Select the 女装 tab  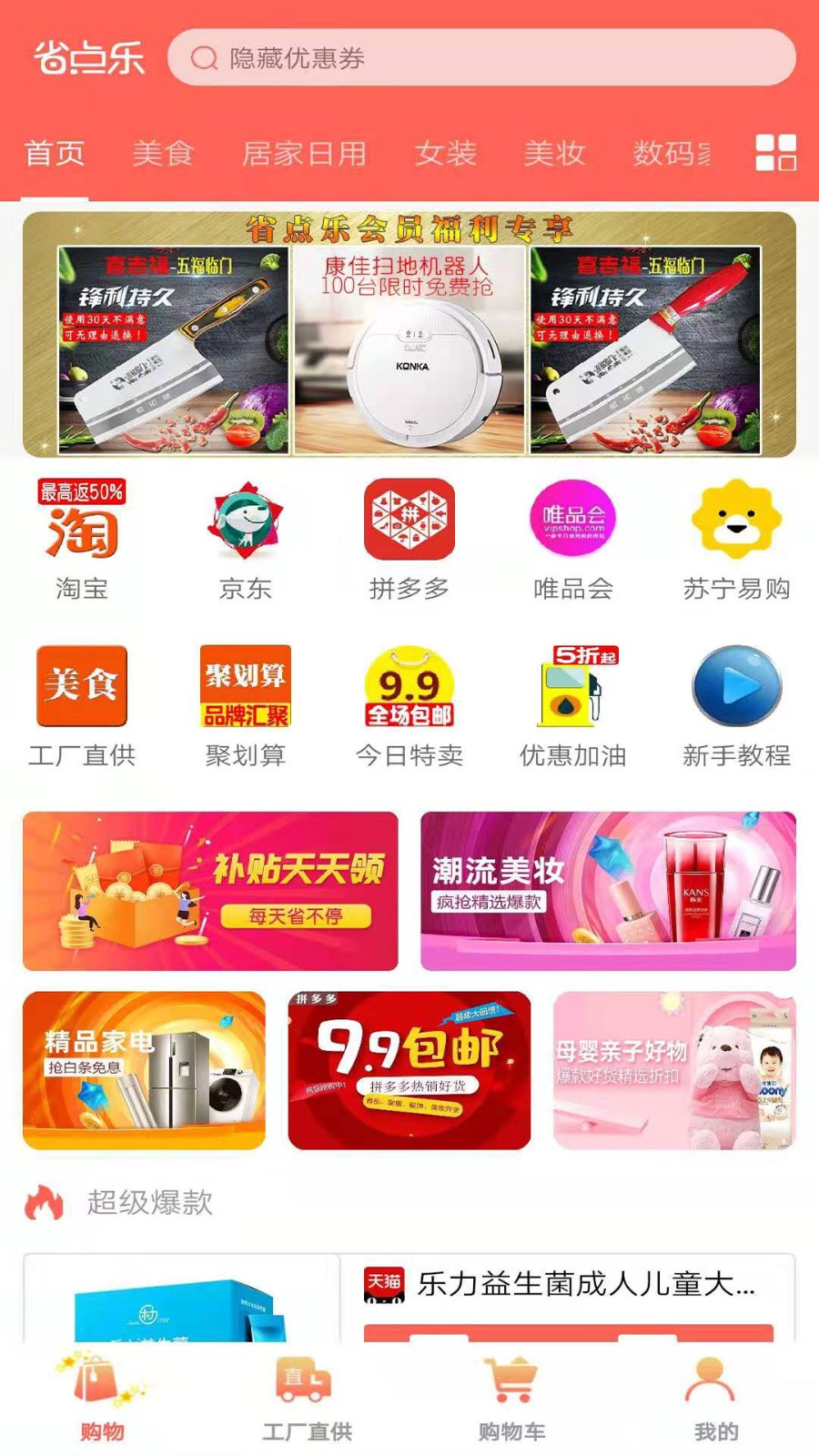(445, 153)
